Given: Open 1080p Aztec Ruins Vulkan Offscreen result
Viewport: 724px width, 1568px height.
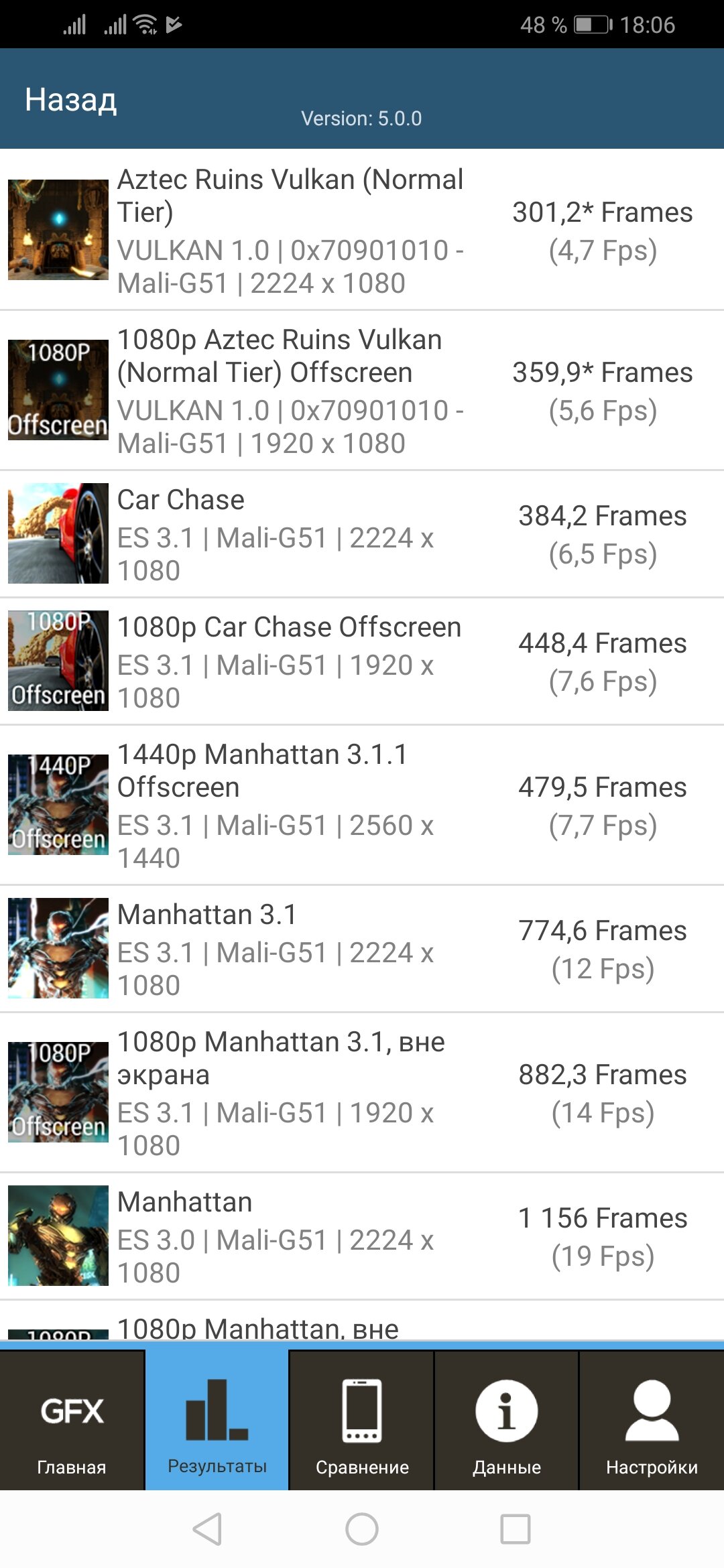Looking at the screenshot, I should click(362, 390).
